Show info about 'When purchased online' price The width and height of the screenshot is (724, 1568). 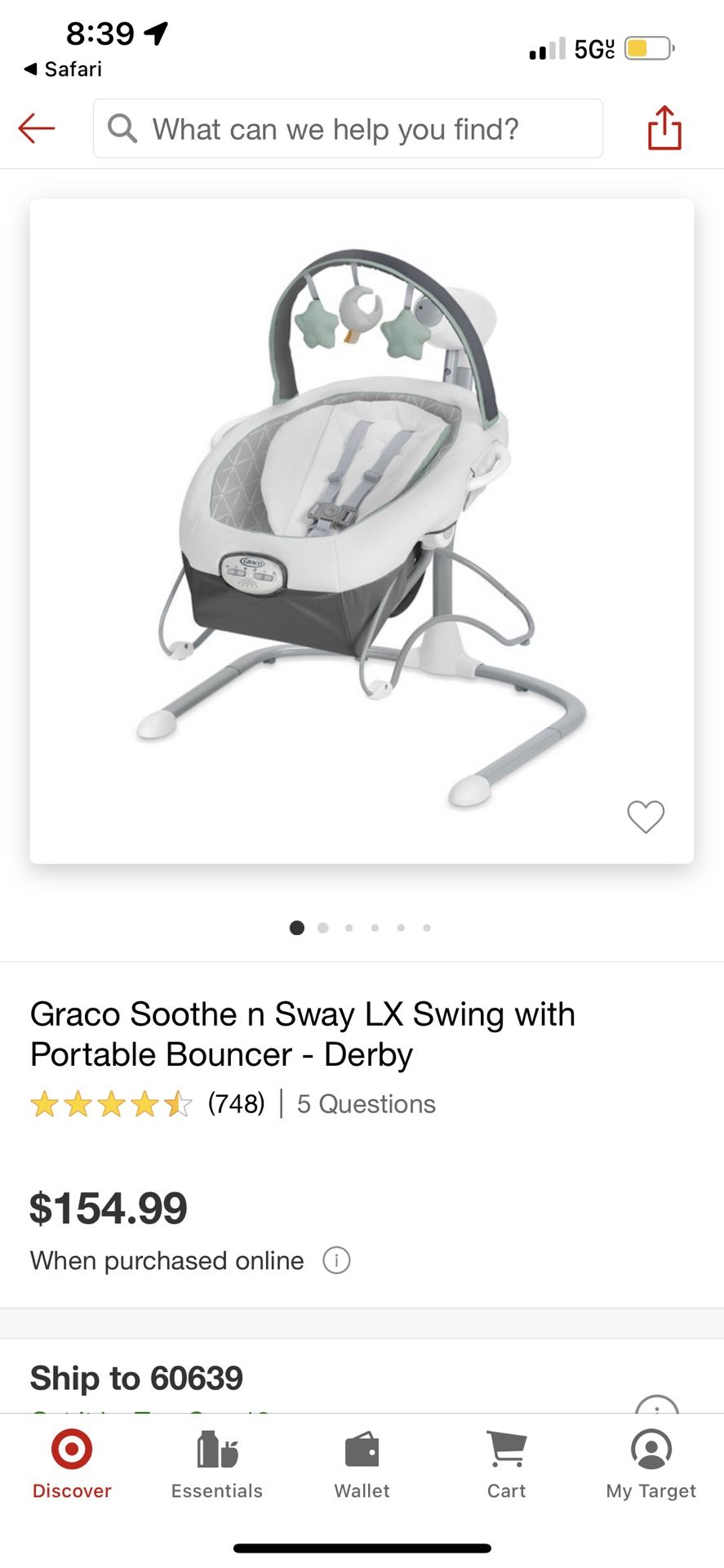tap(336, 1260)
